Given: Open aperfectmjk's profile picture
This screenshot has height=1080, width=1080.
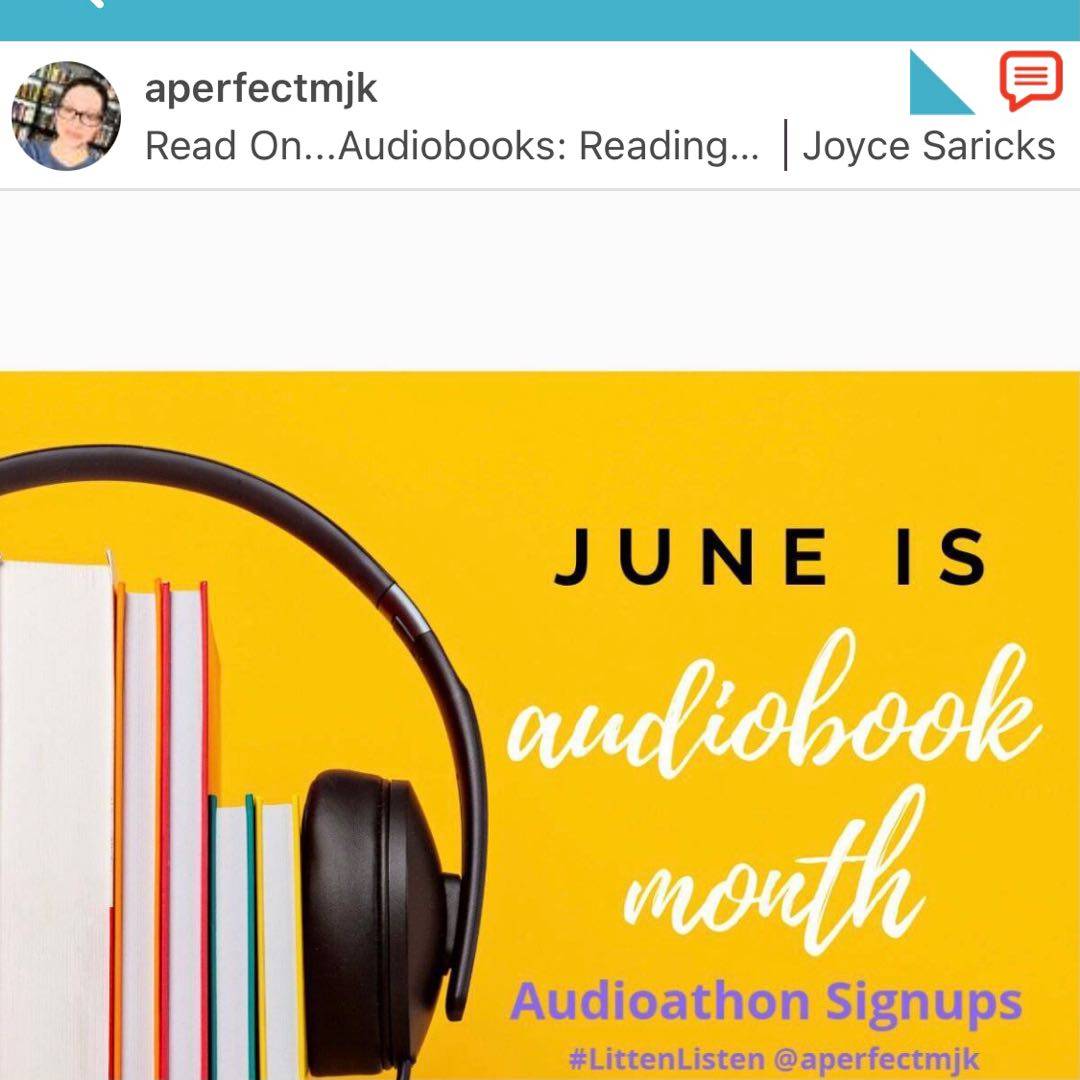Looking at the screenshot, I should point(66,116).
